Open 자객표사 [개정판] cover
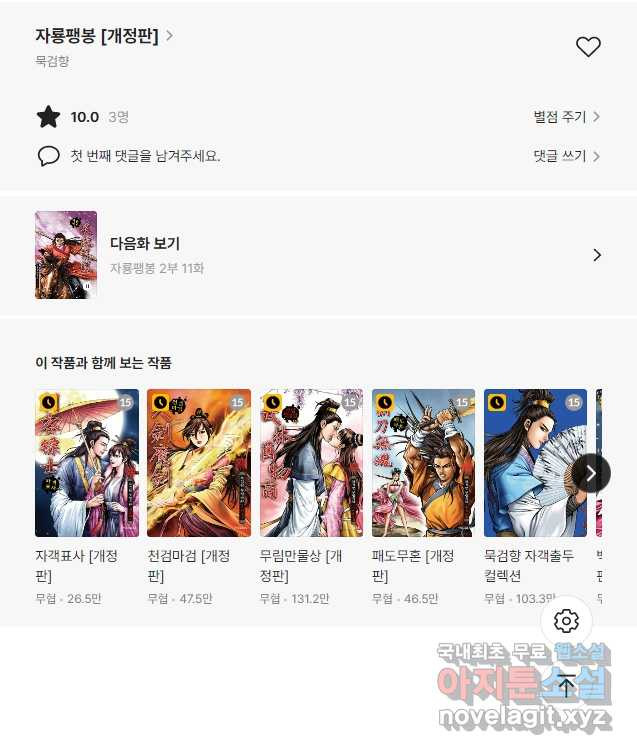Screen dimensions: 637x755 click(87, 463)
